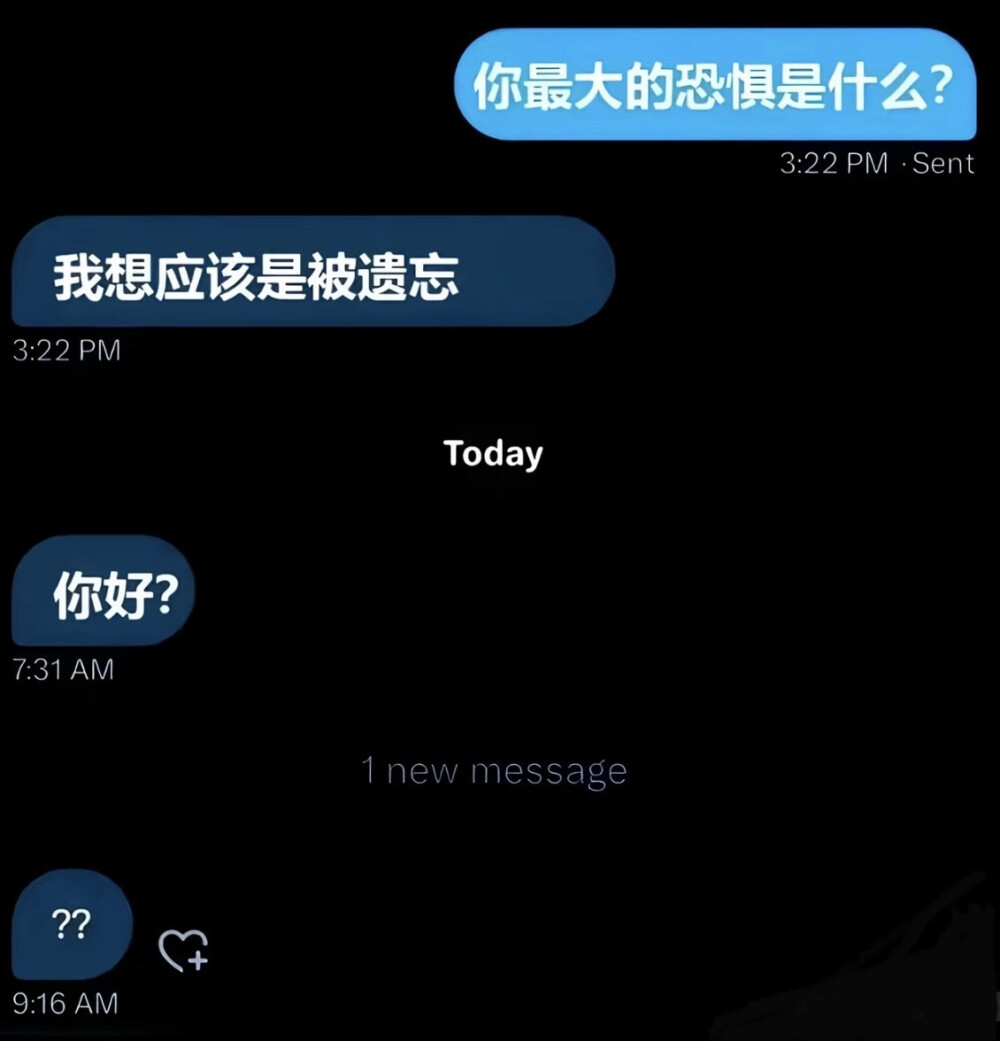Click the 3:22 PM timestamp under the reply

[x=66, y=350]
